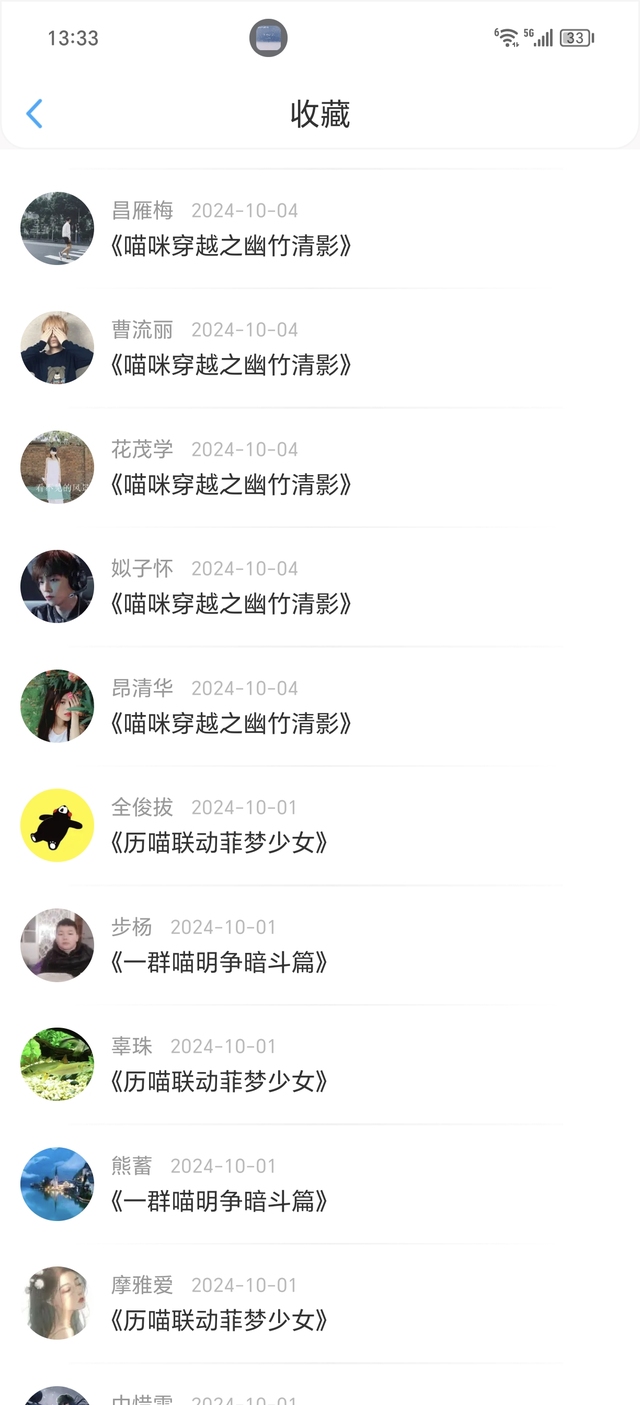Select the row from 辜珠
The width and height of the screenshot is (640, 1405).
tap(320, 1065)
